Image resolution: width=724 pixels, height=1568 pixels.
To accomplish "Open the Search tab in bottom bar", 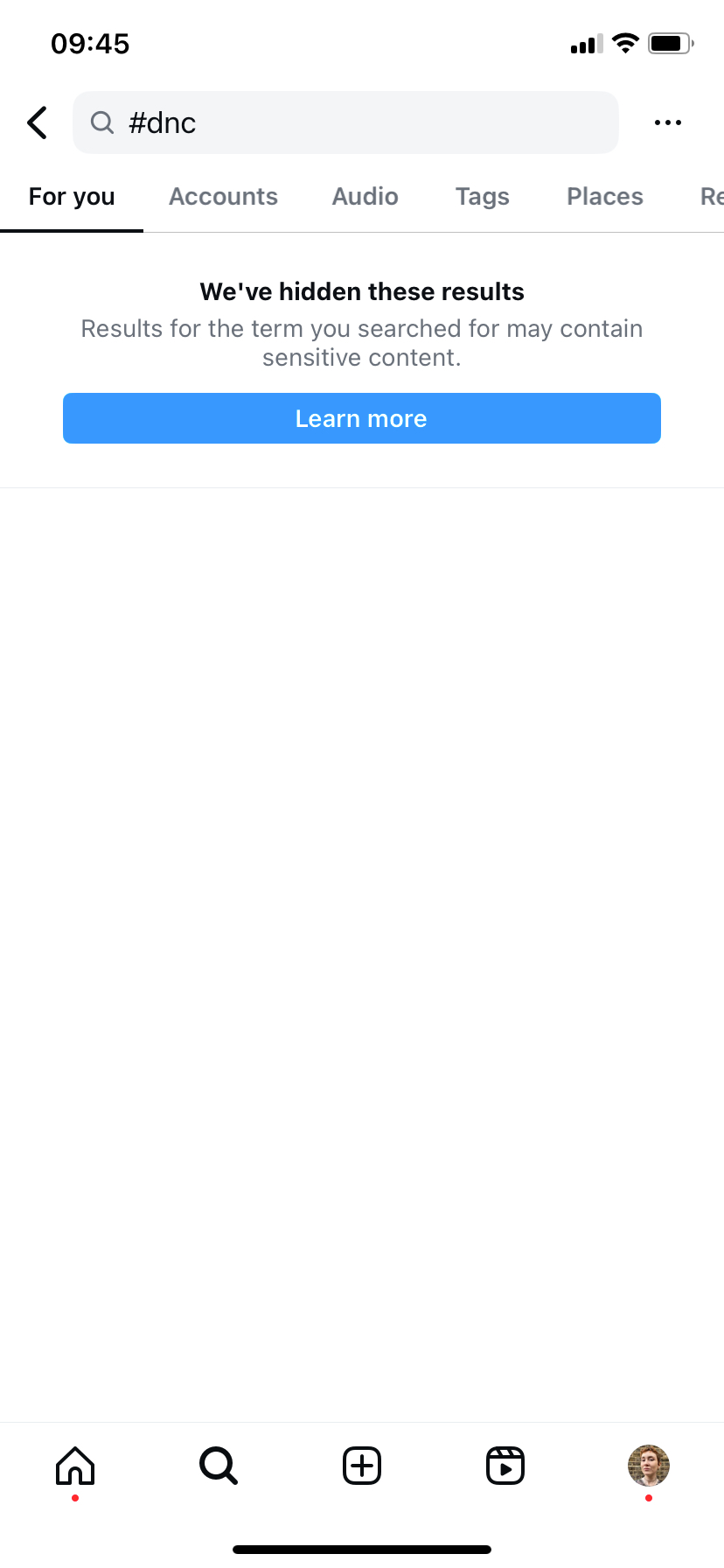I will 219,1466.
